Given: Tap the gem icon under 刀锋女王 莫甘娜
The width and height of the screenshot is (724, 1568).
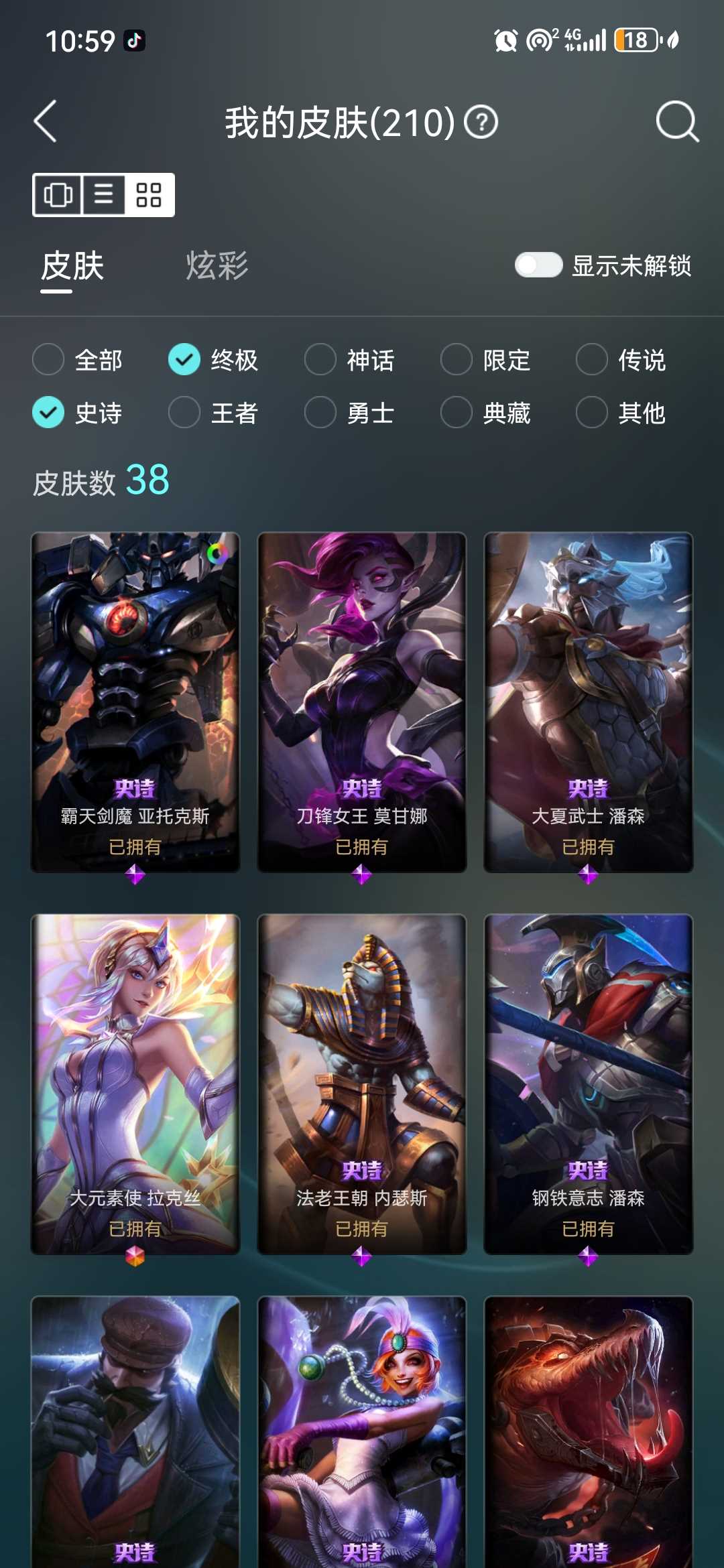Looking at the screenshot, I should (362, 874).
